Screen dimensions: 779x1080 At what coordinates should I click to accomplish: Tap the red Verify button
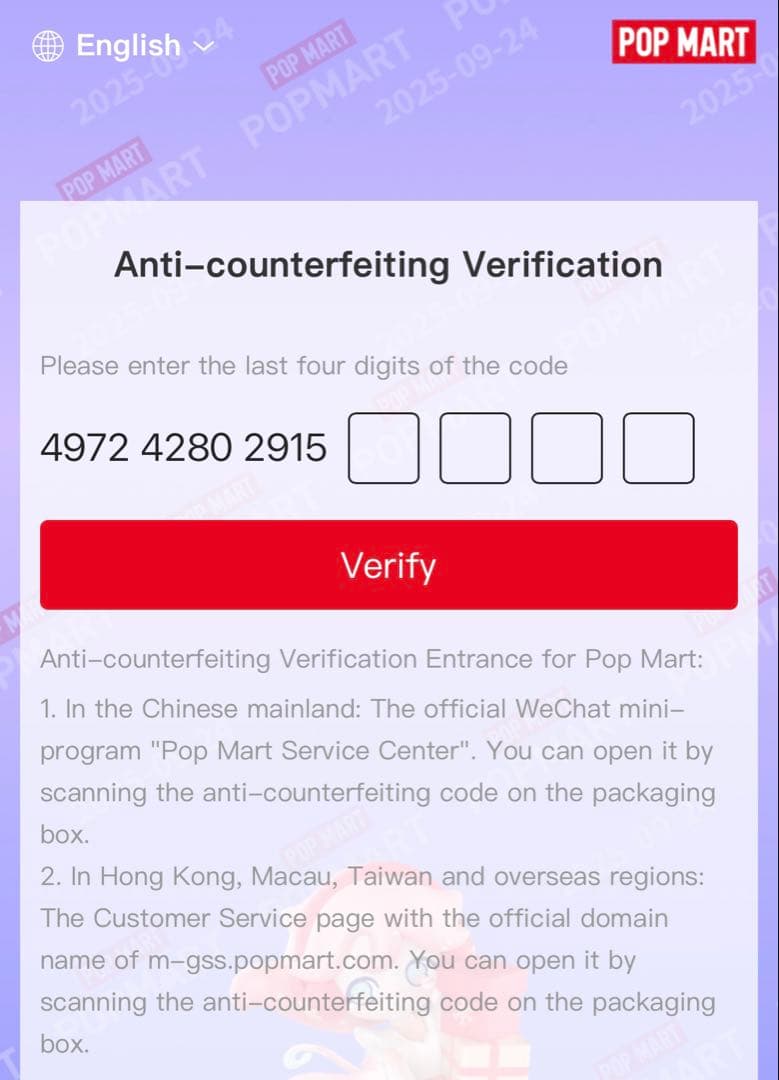[388, 565]
